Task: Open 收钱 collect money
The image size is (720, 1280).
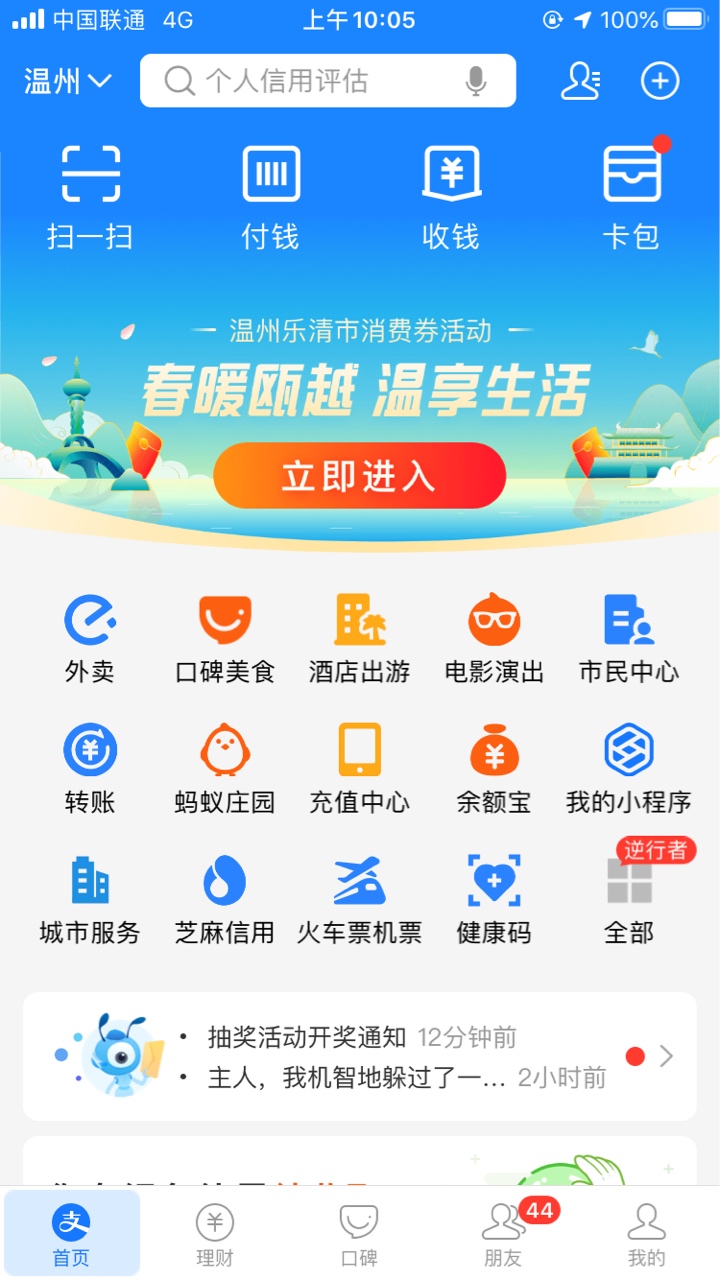Action: [x=451, y=196]
